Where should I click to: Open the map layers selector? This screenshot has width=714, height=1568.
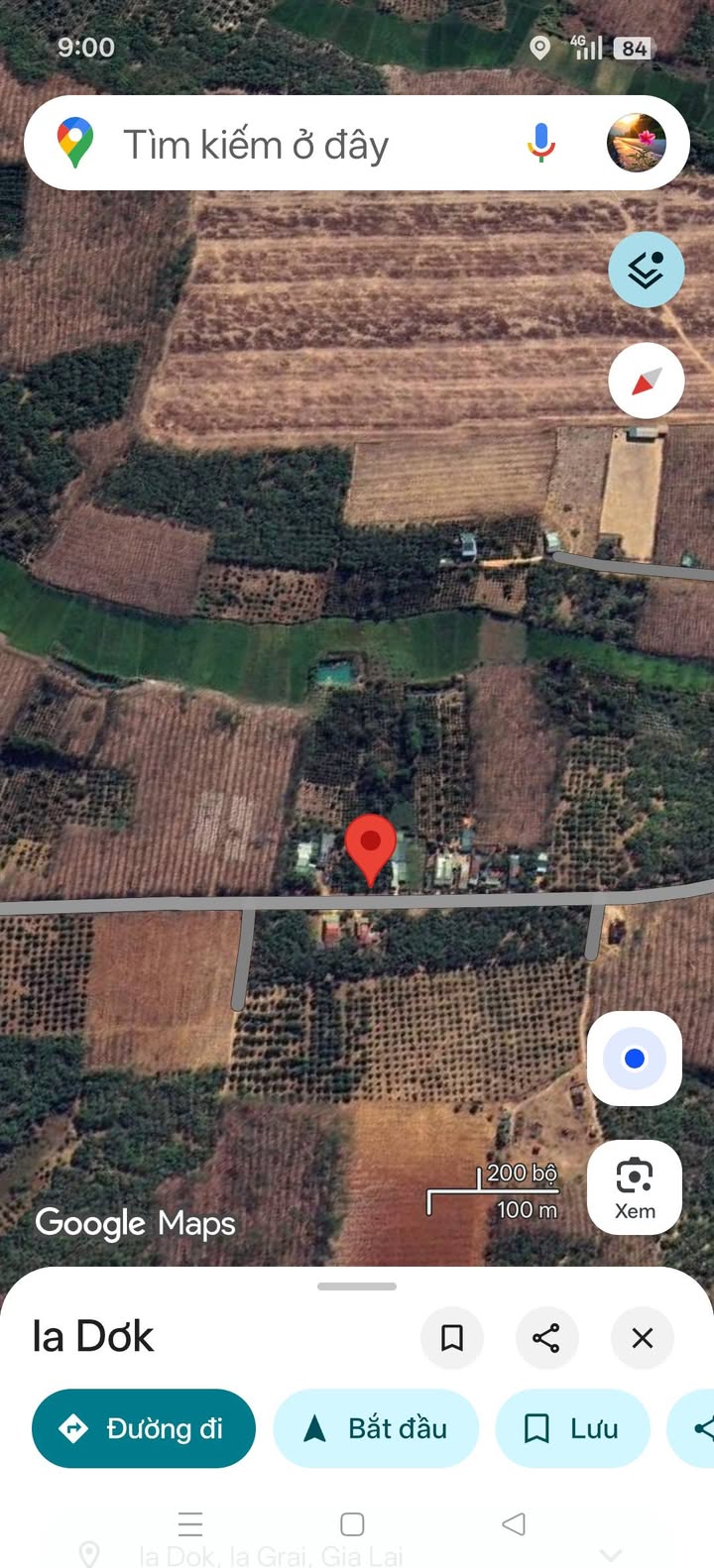[x=646, y=270]
